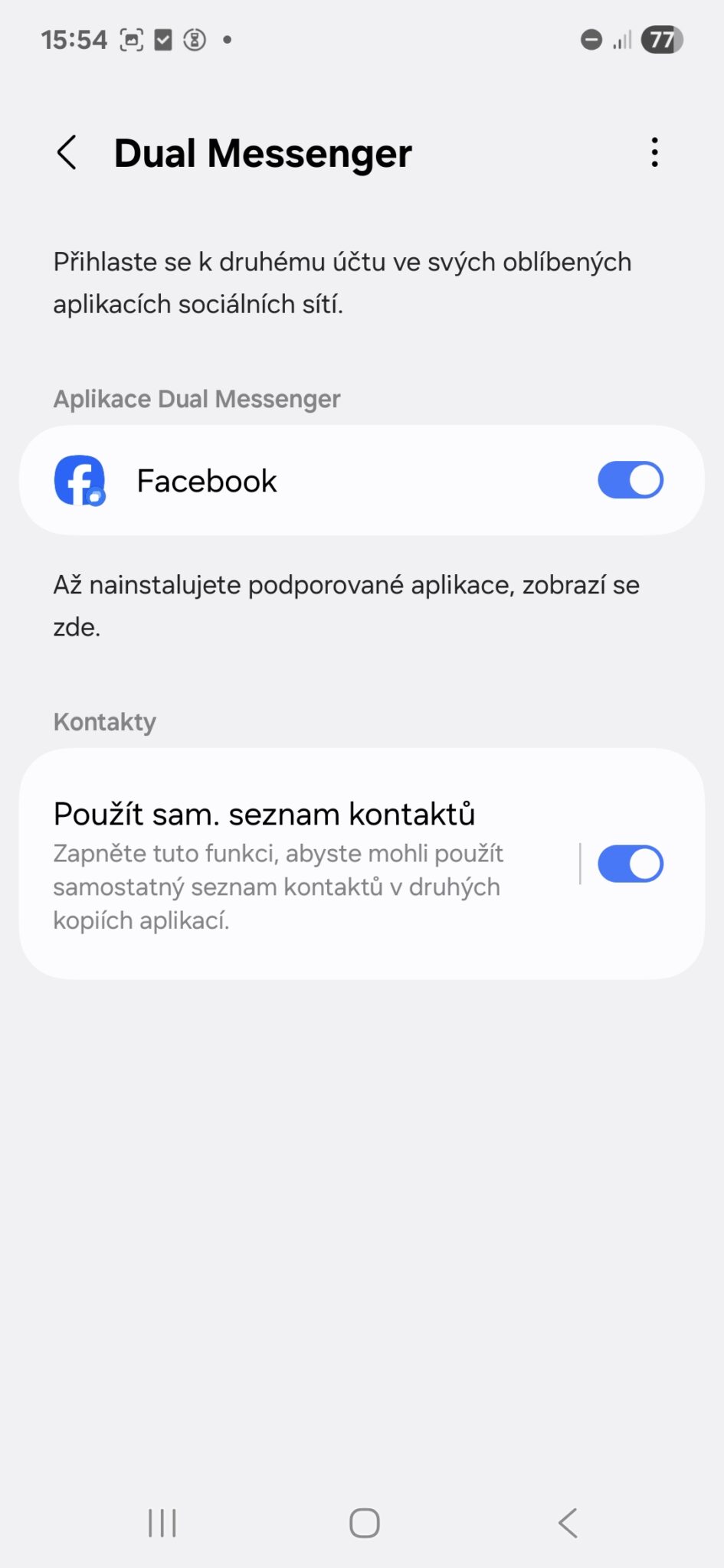Tap the Do Not Disturb status bar icon
The image size is (724, 1568).
click(x=591, y=40)
